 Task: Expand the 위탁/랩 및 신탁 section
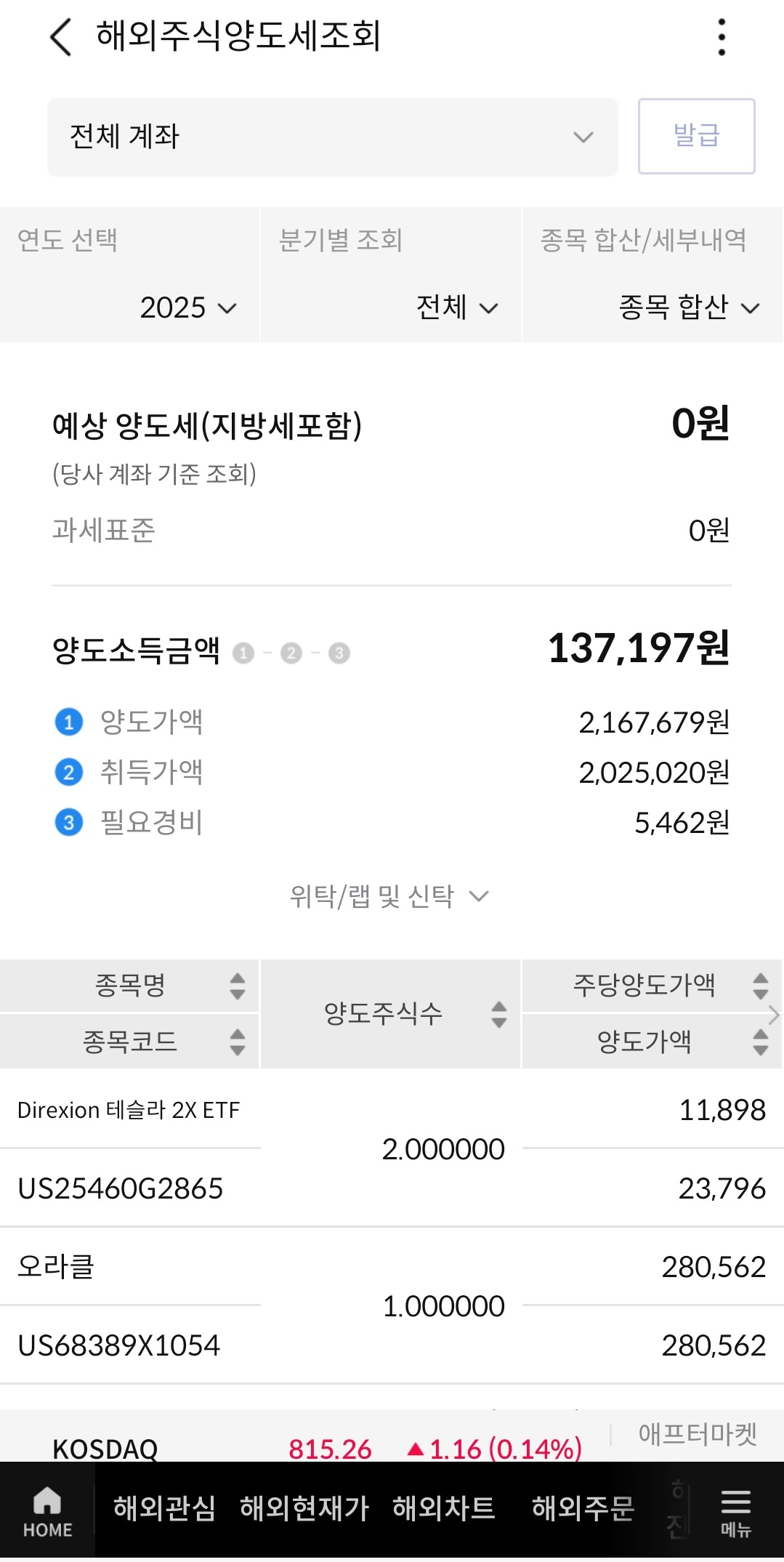tap(387, 897)
